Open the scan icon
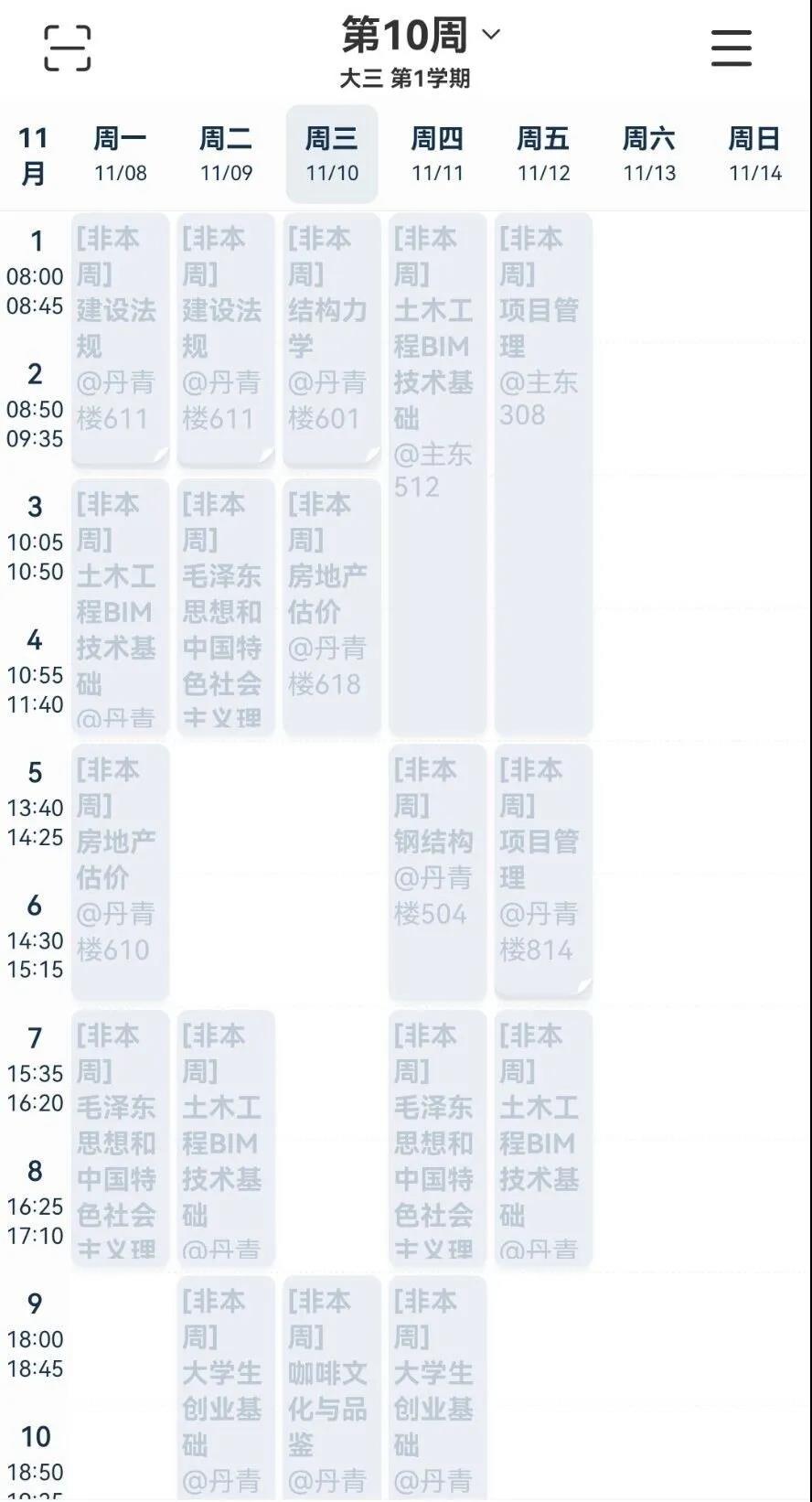The image size is (812, 1502). point(68,48)
